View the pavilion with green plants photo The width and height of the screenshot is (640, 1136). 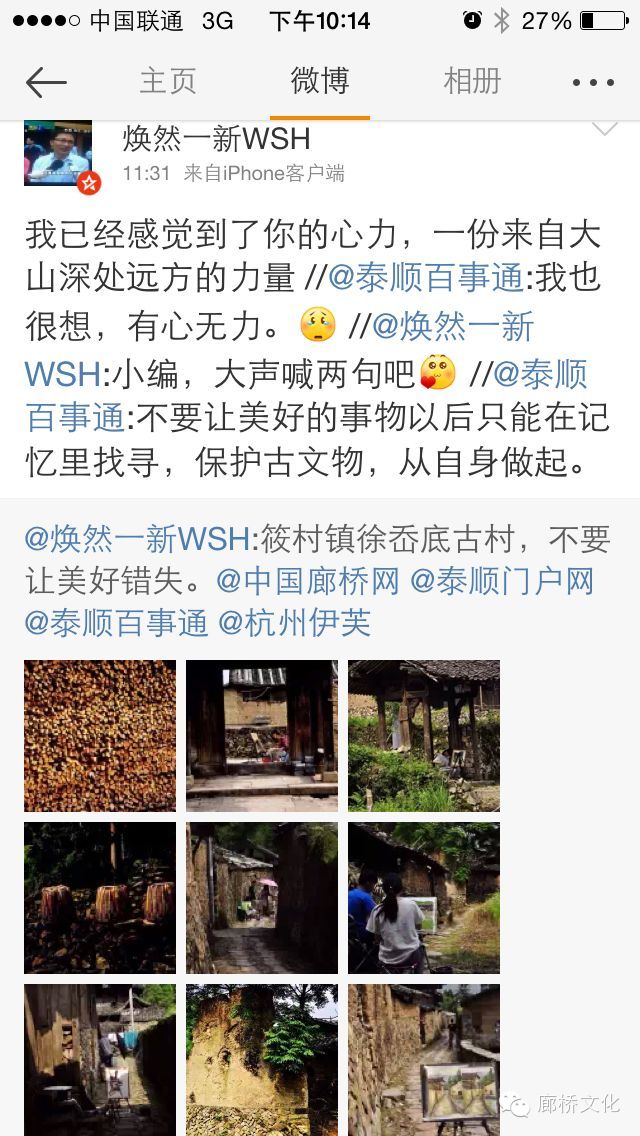click(424, 735)
